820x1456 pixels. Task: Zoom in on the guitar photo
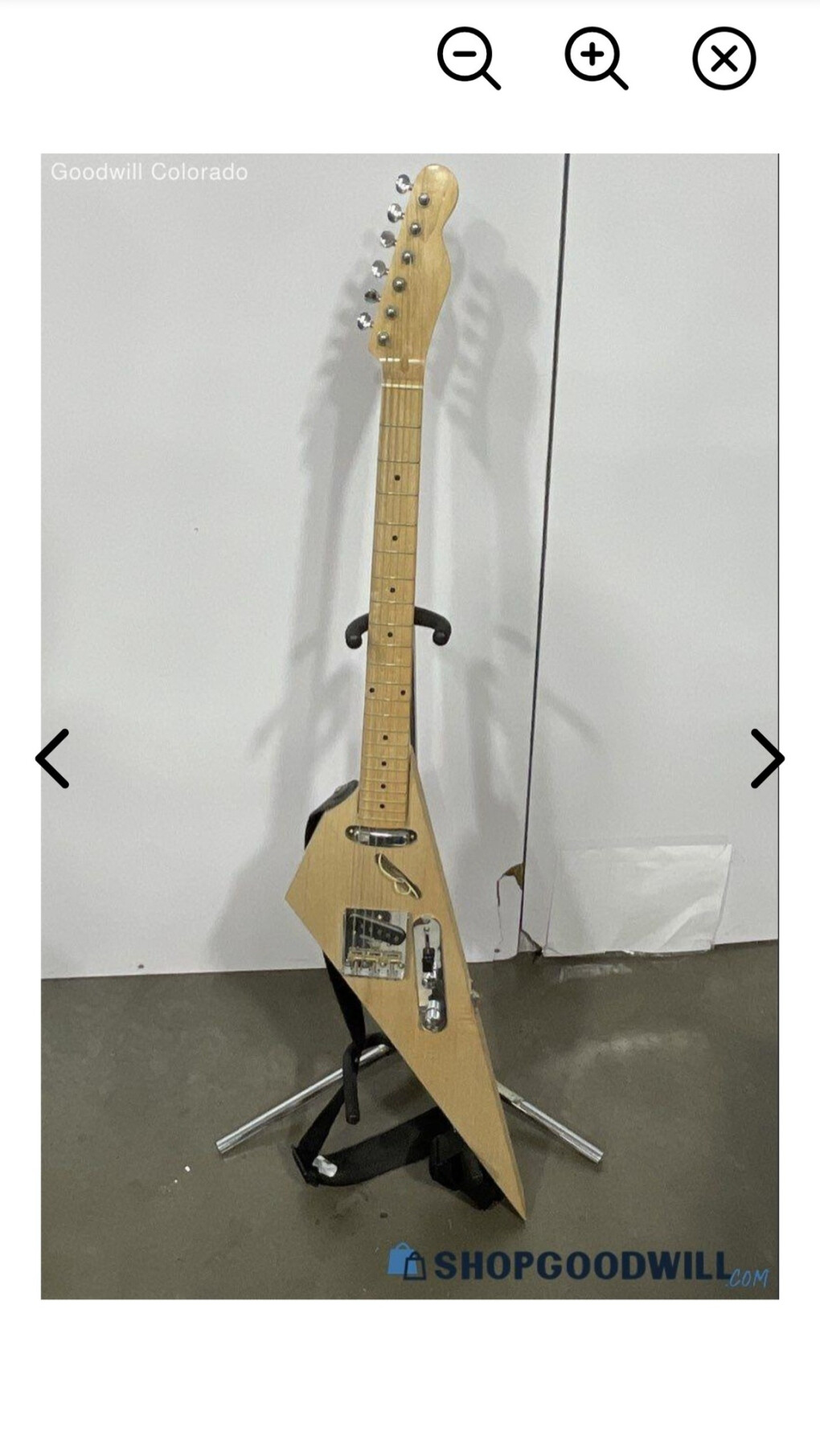point(595,58)
